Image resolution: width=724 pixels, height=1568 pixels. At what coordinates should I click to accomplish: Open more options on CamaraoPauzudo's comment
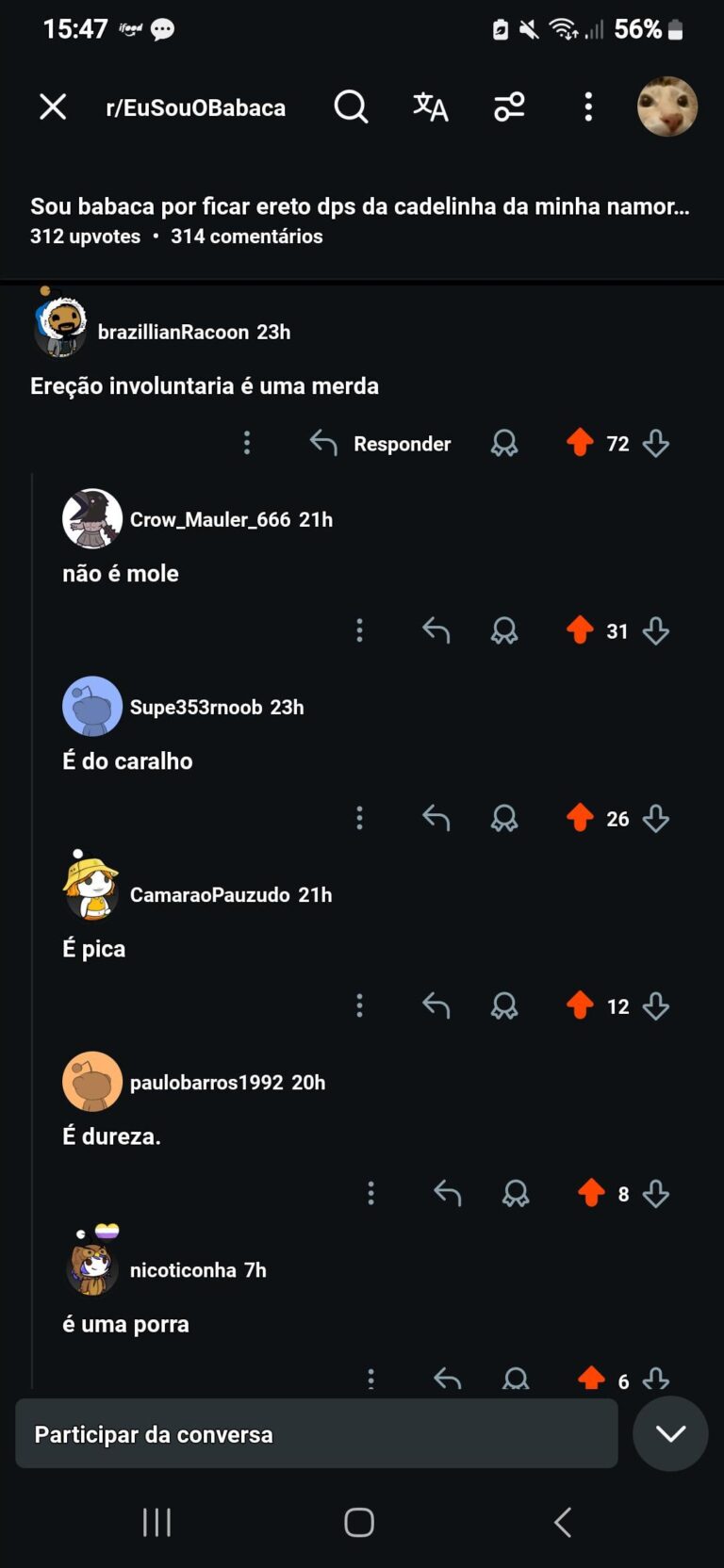pos(359,1005)
